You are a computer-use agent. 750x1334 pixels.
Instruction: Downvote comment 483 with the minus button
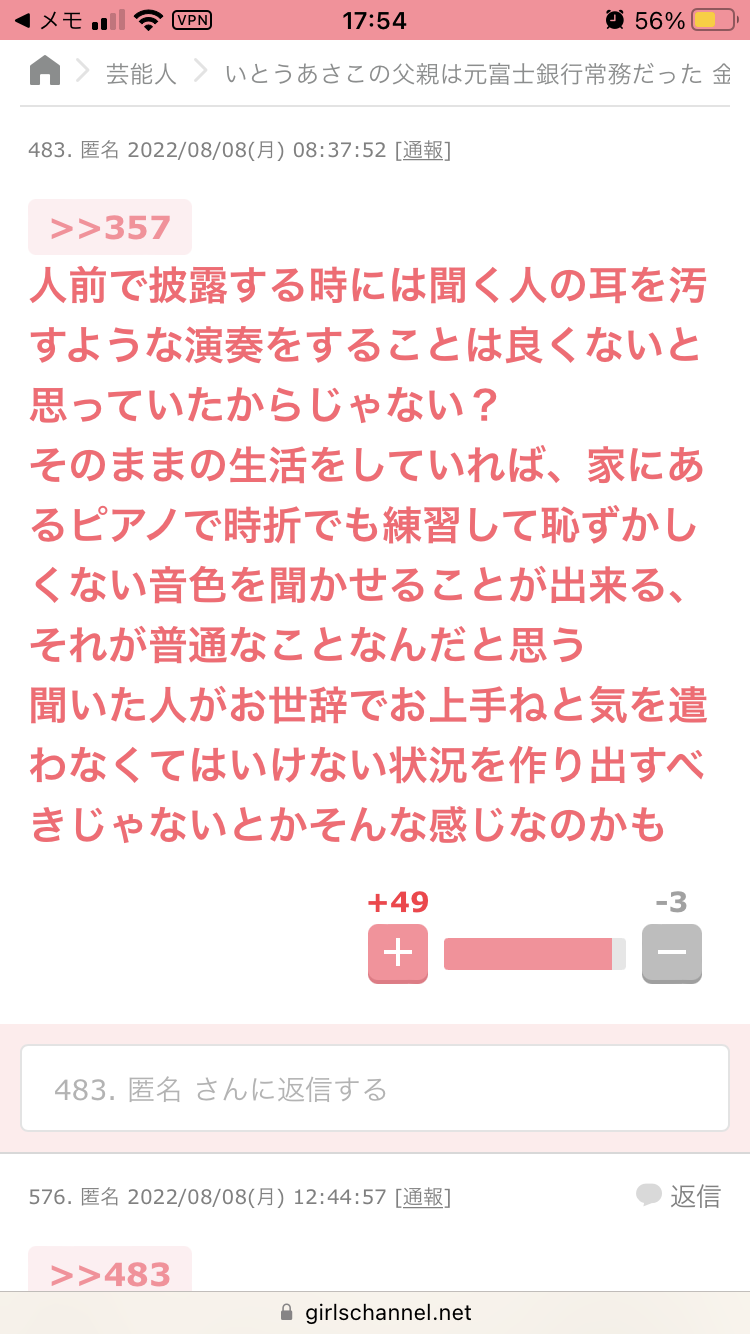click(672, 953)
